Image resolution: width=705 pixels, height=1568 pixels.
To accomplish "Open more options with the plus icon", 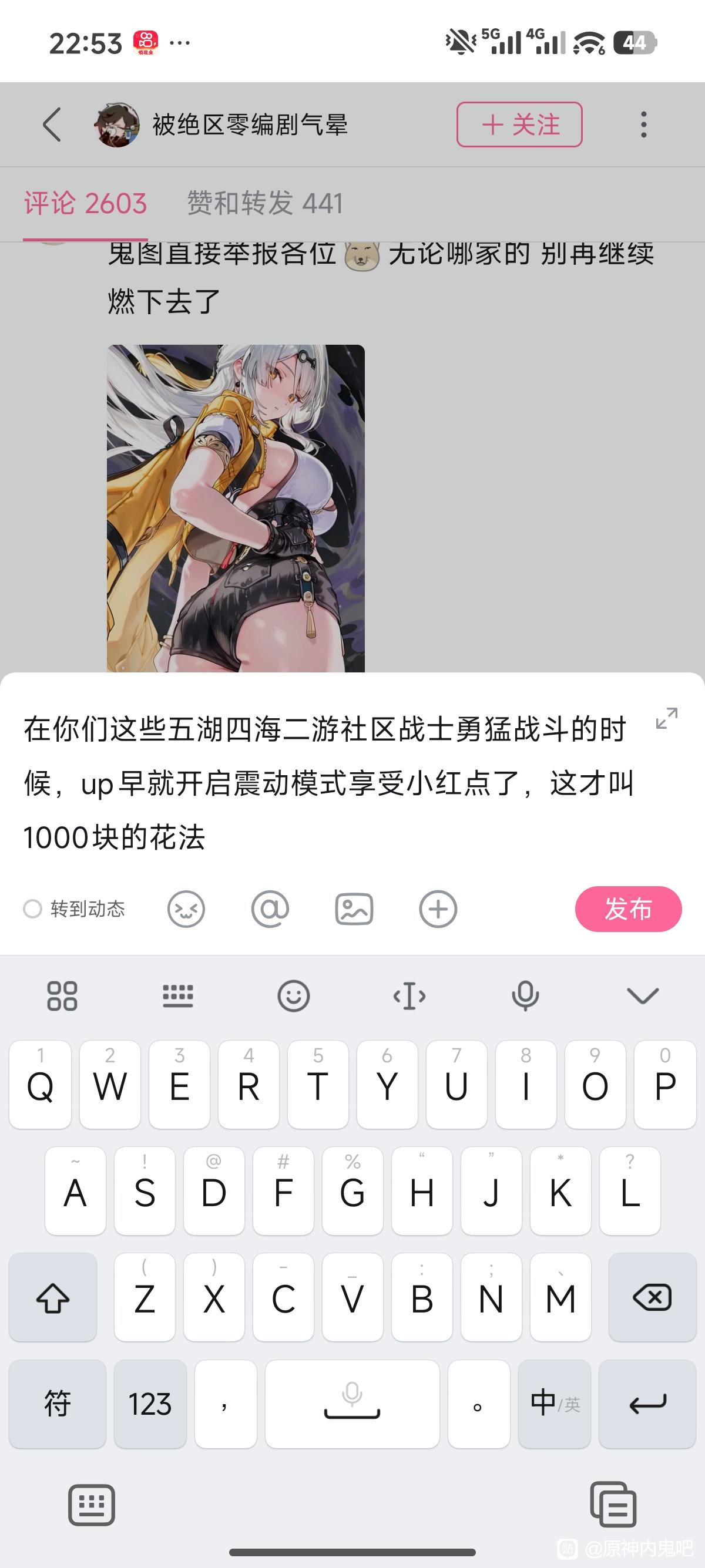I will click(x=438, y=909).
